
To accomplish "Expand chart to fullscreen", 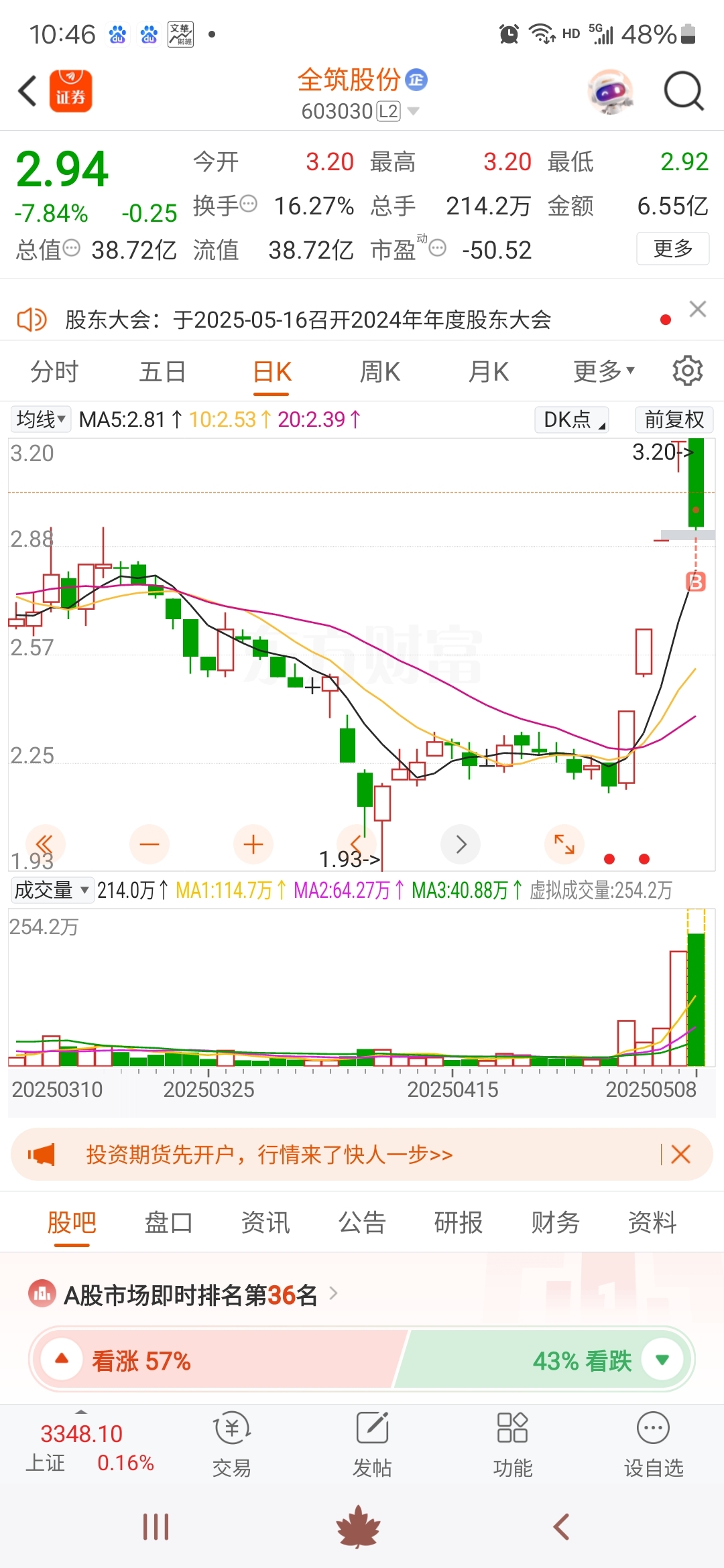I will pos(564,844).
